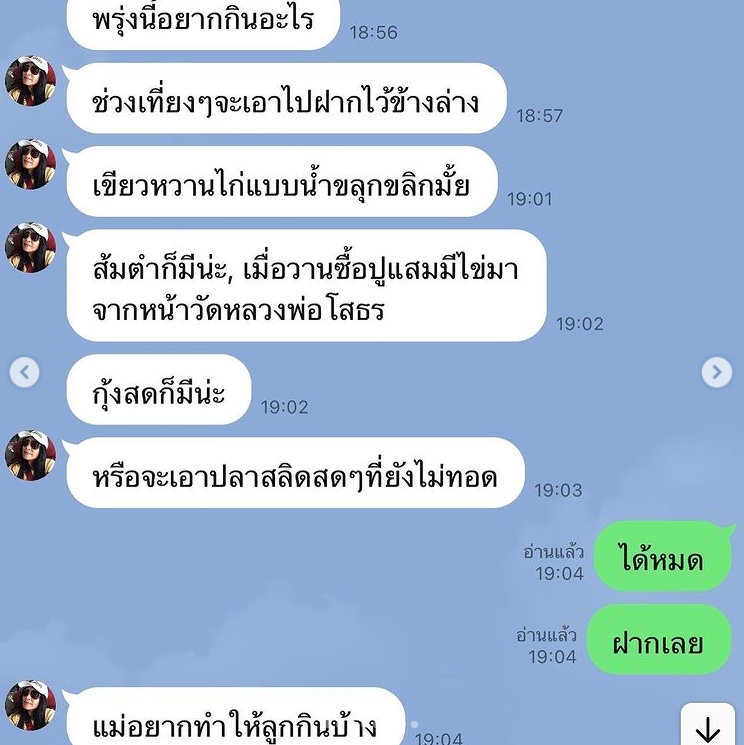Screen dimensions: 744x745
Task: Go to the previous image in carousel
Action: coord(24,373)
